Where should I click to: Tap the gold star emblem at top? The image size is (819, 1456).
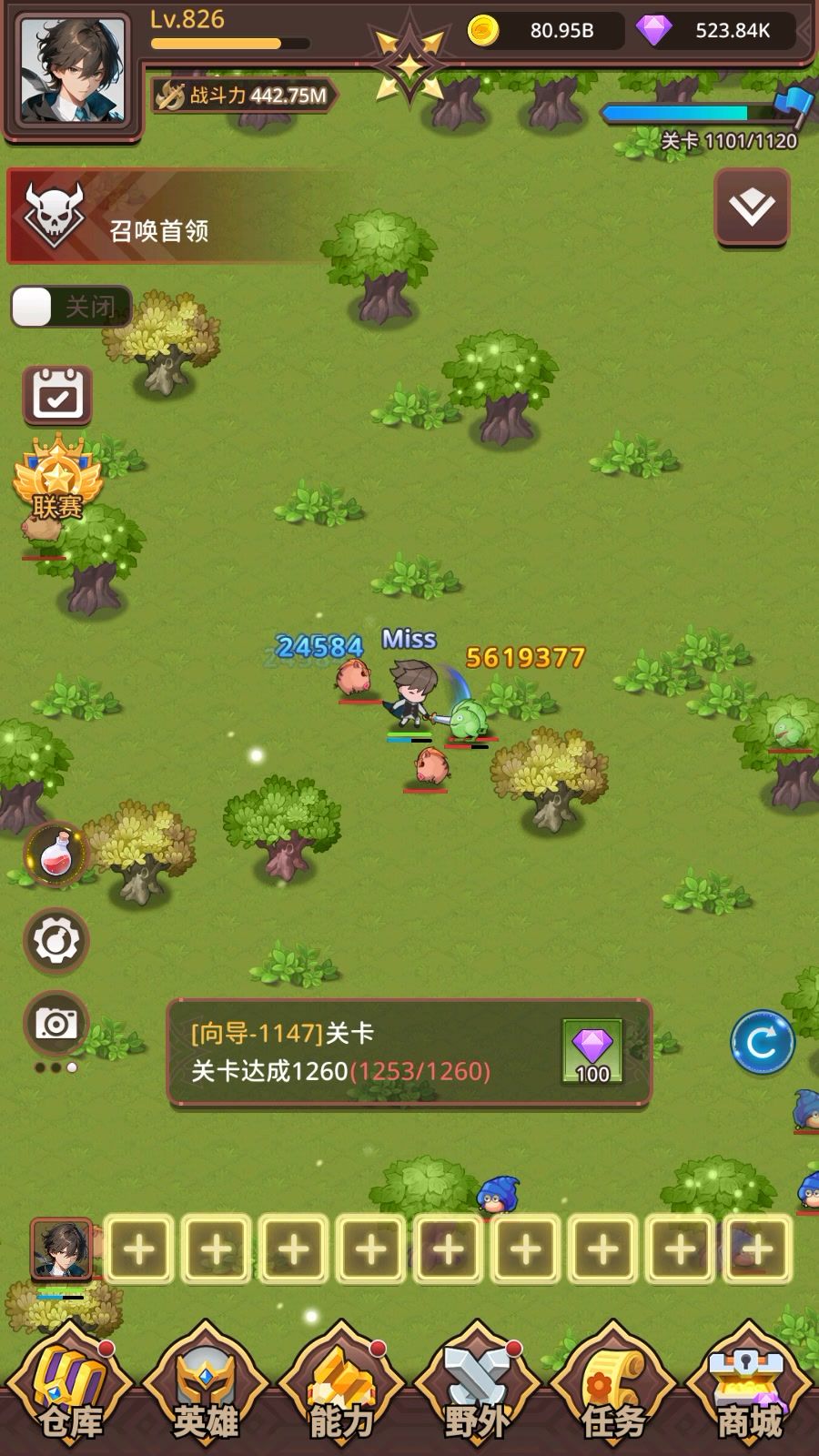[x=409, y=64]
